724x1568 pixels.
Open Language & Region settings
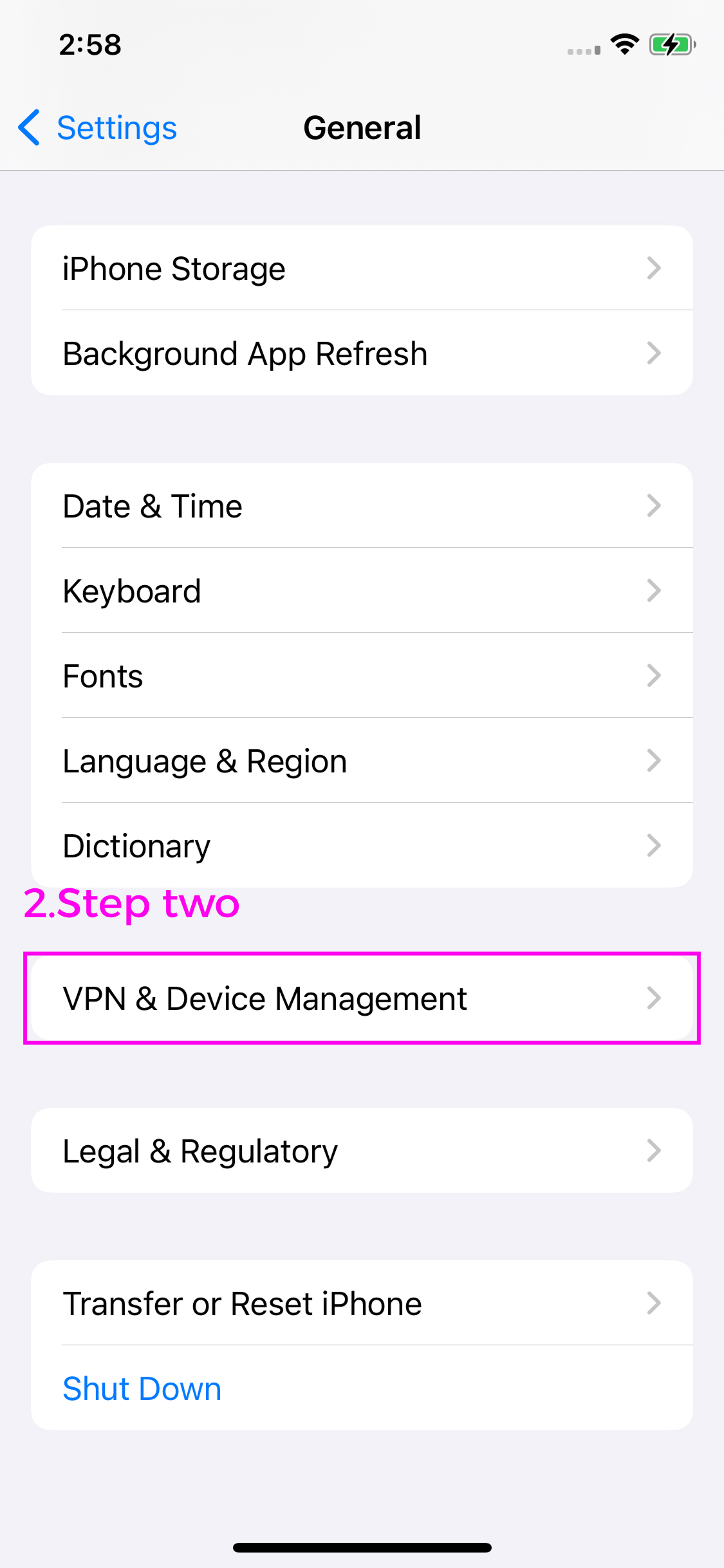(x=360, y=761)
